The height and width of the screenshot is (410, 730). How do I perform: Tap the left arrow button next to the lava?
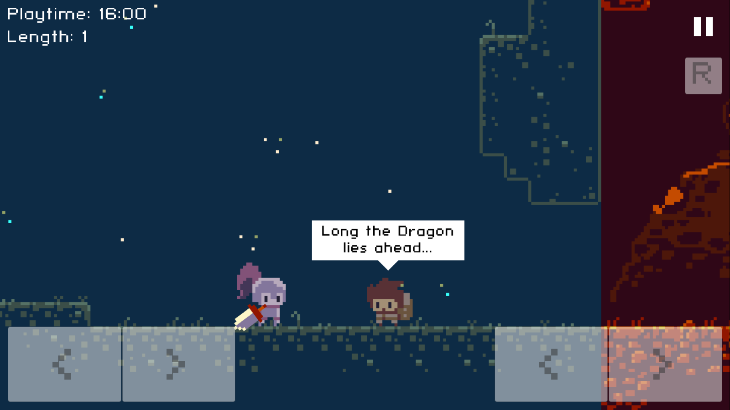tap(551, 364)
